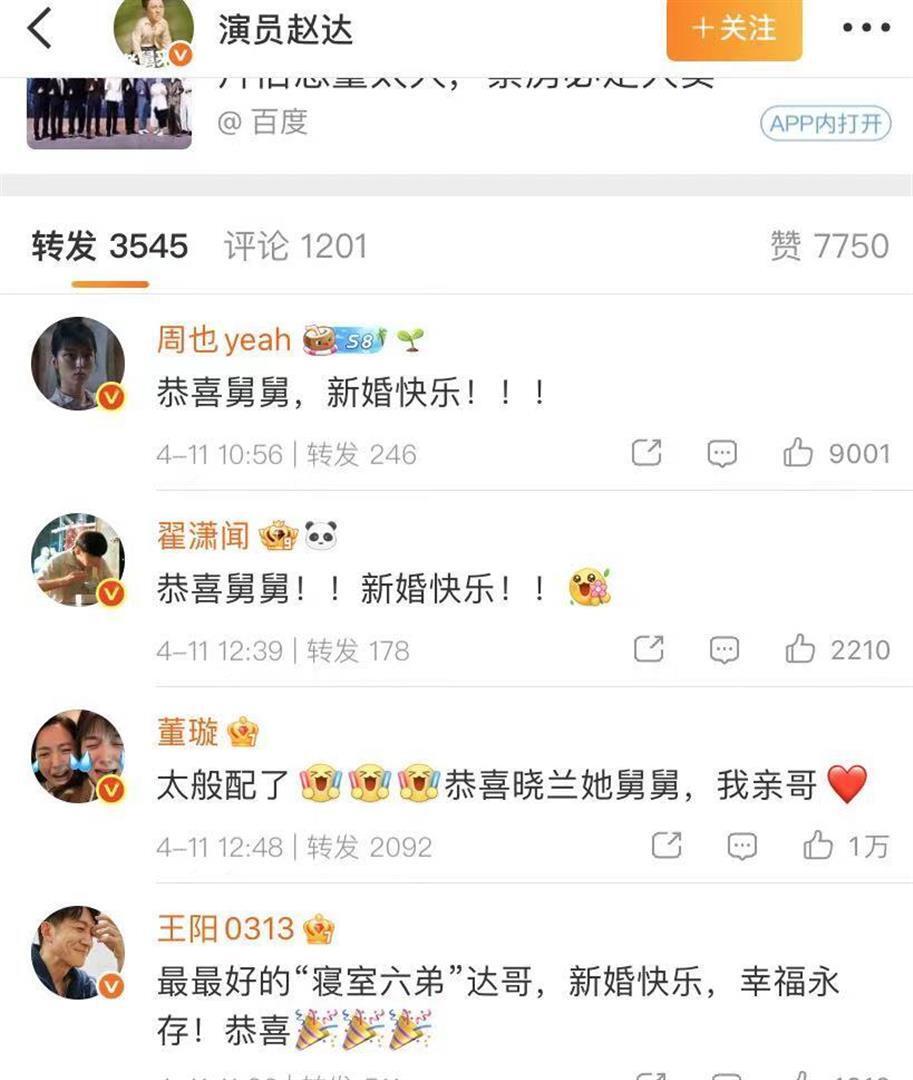This screenshot has width=913, height=1080.
Task: Tap the crown badge next to 王阳0313
Action: [318, 929]
